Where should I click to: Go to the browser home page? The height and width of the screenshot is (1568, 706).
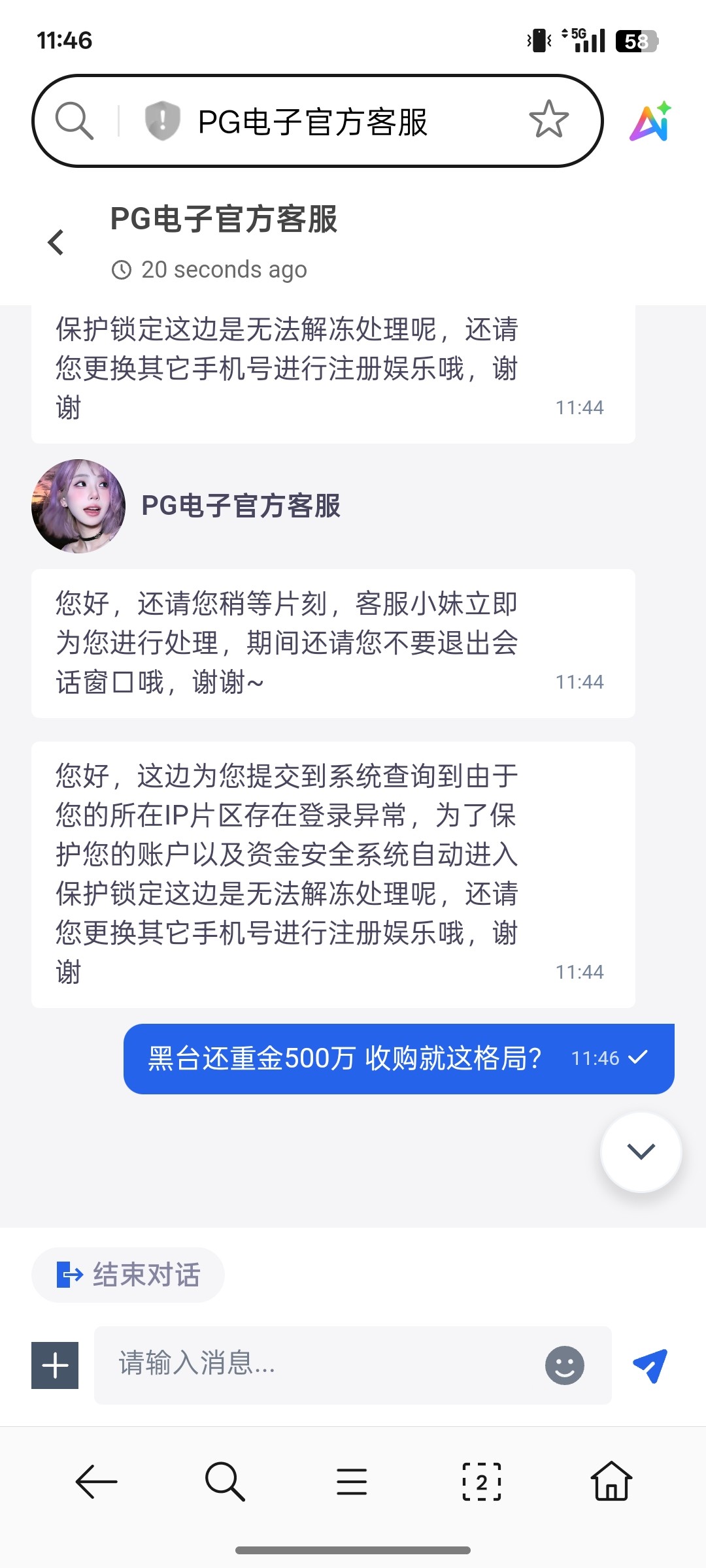[x=611, y=1481]
